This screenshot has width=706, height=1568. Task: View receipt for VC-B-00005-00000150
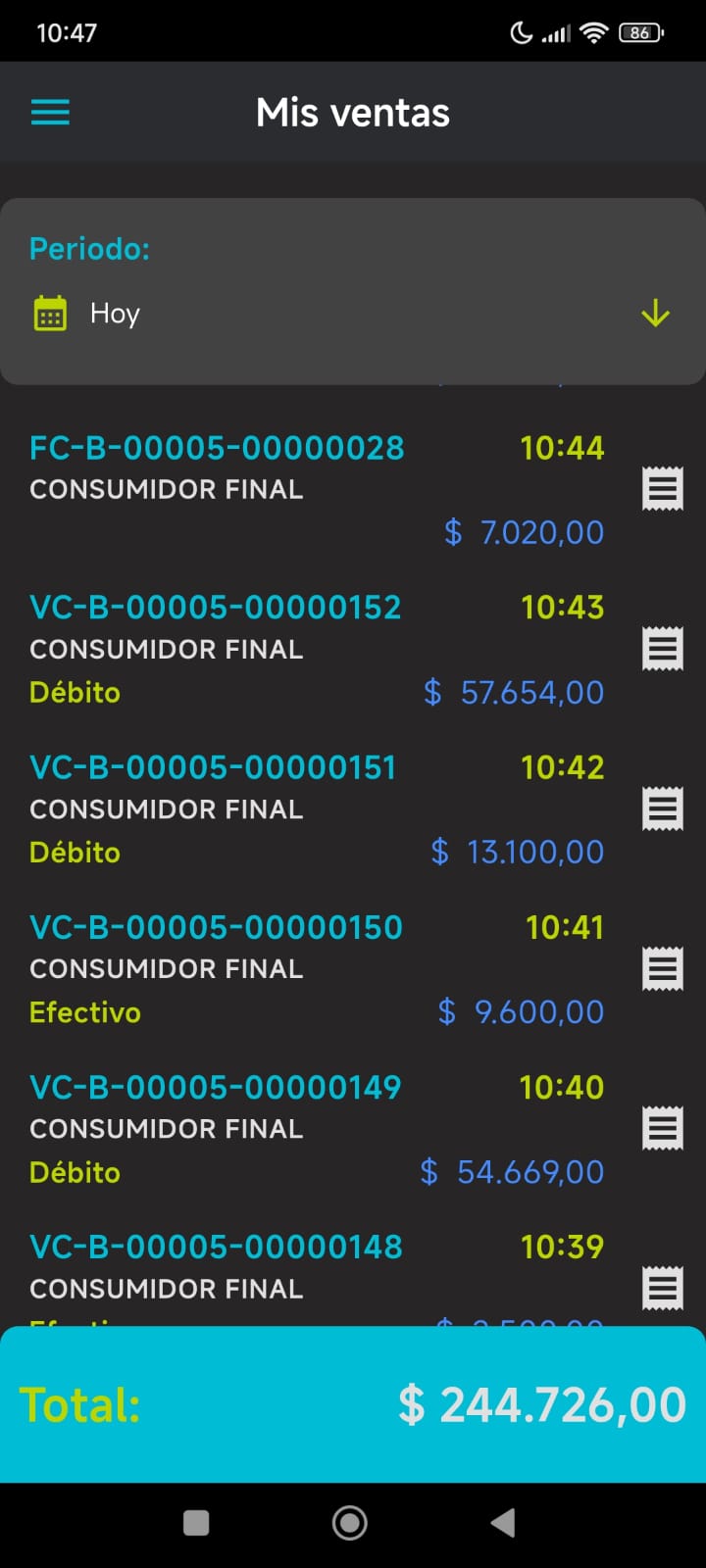pos(662,968)
